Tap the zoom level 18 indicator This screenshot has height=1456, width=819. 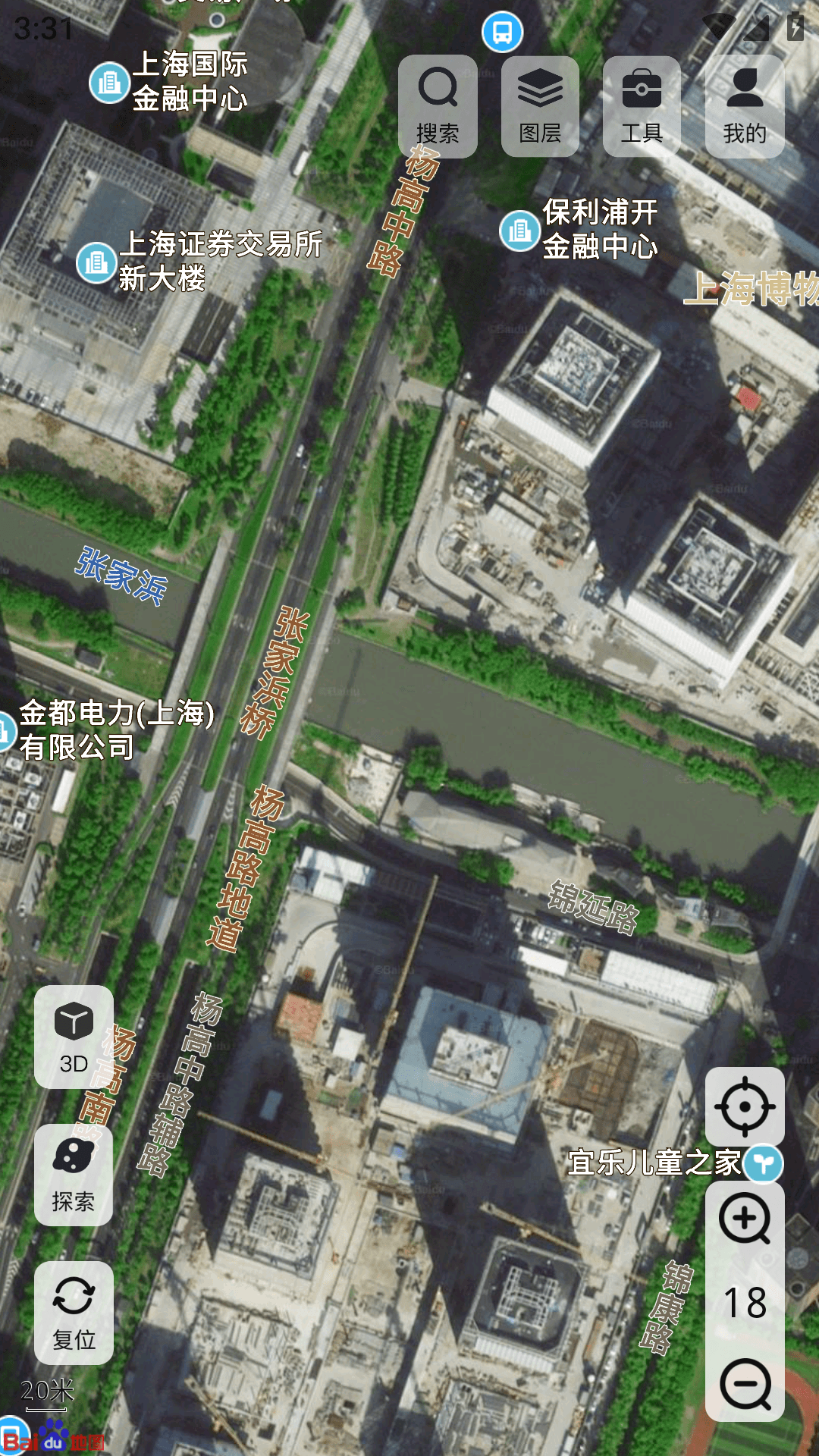click(745, 1303)
